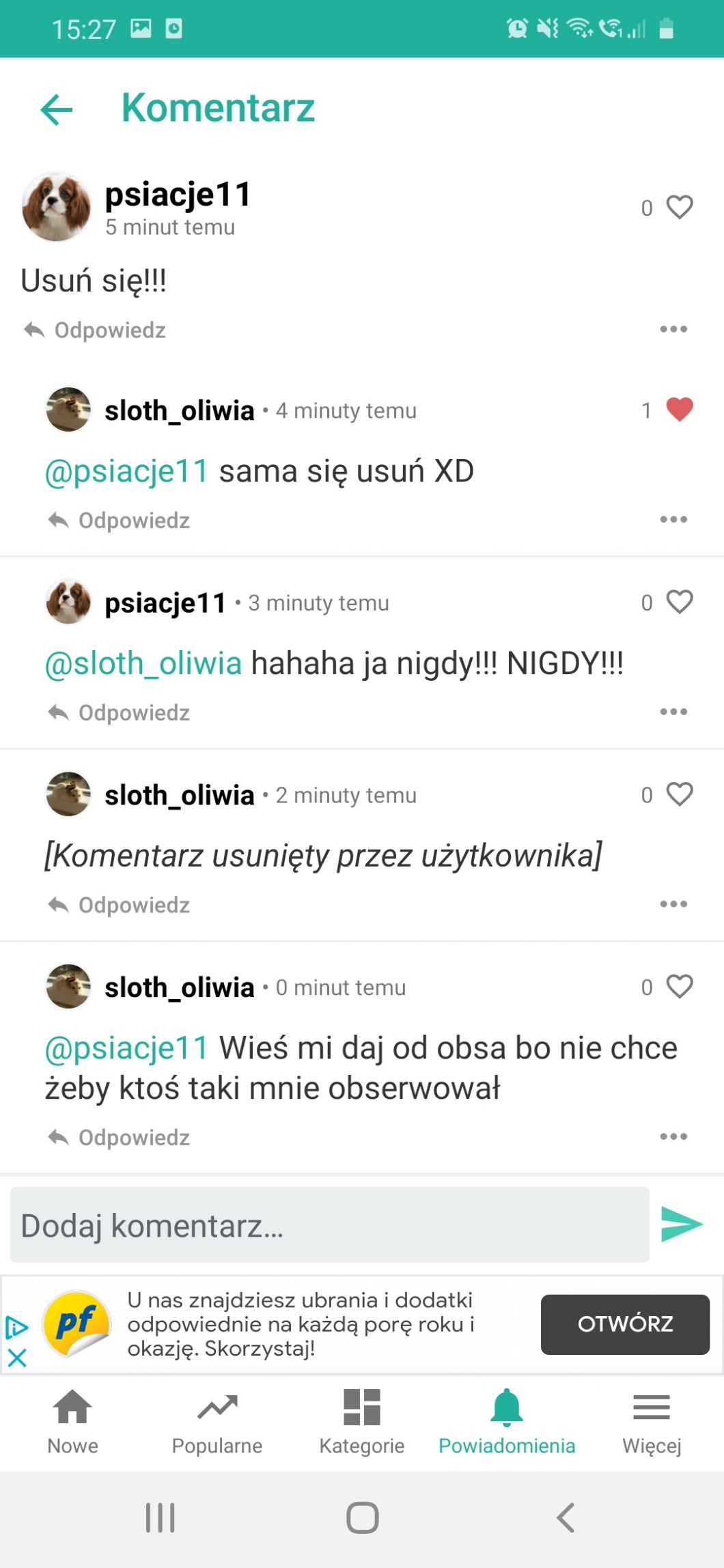Open options for 'hahaha ja nigdy!!!' comment
The image size is (724, 1568).
(673, 712)
